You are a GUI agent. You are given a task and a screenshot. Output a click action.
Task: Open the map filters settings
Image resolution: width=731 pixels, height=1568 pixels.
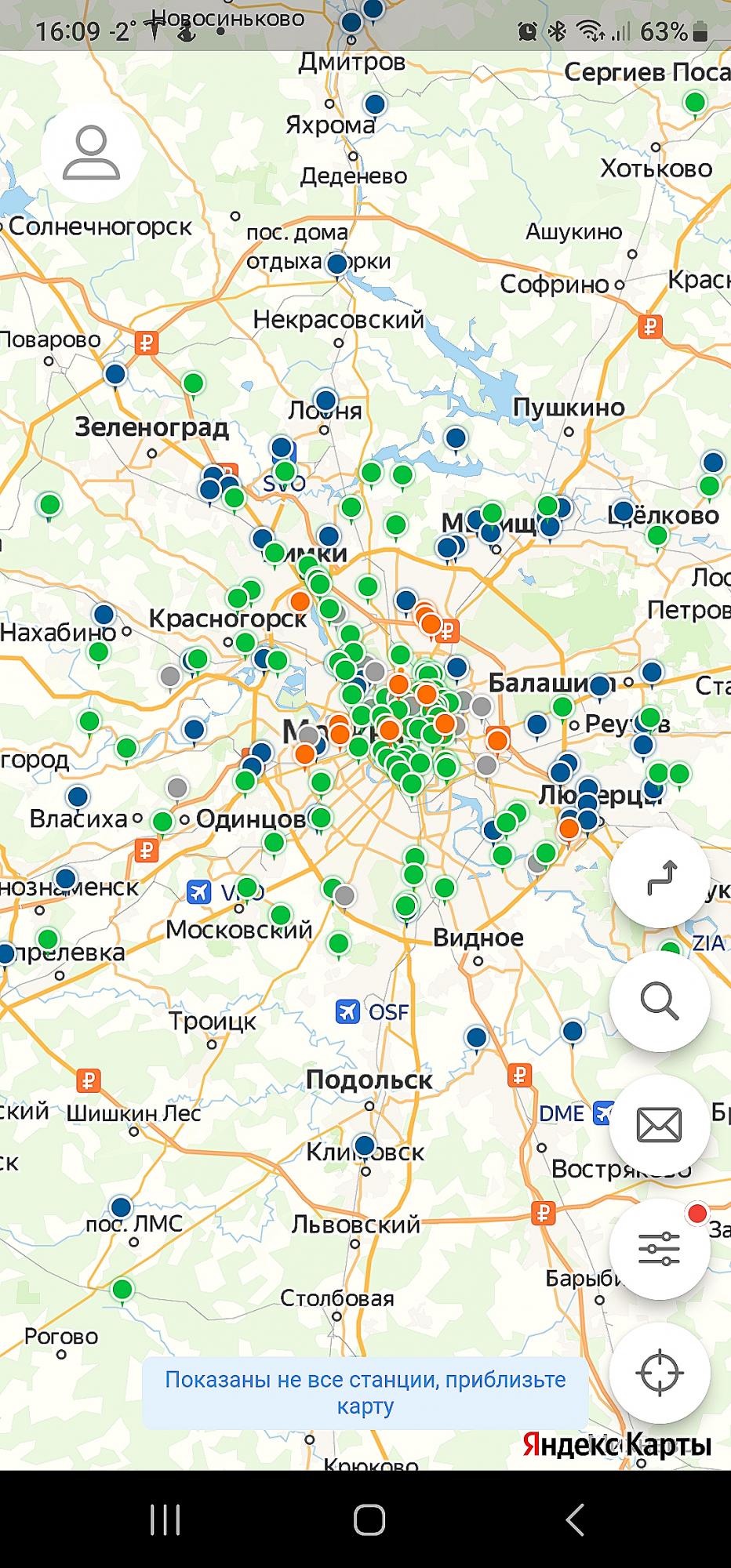pyautogui.click(x=660, y=1249)
